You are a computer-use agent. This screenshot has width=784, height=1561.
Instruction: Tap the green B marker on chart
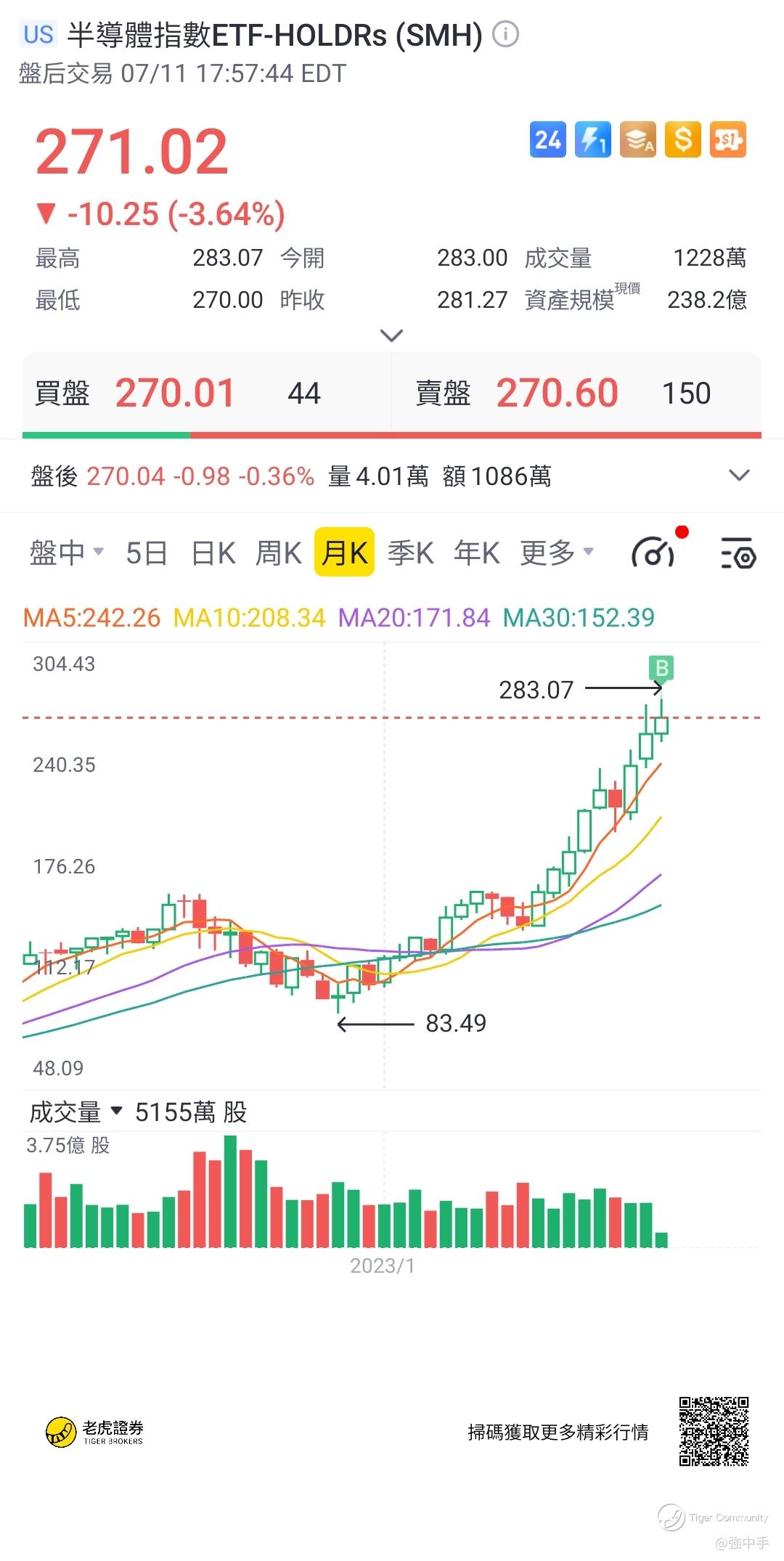[x=661, y=667]
